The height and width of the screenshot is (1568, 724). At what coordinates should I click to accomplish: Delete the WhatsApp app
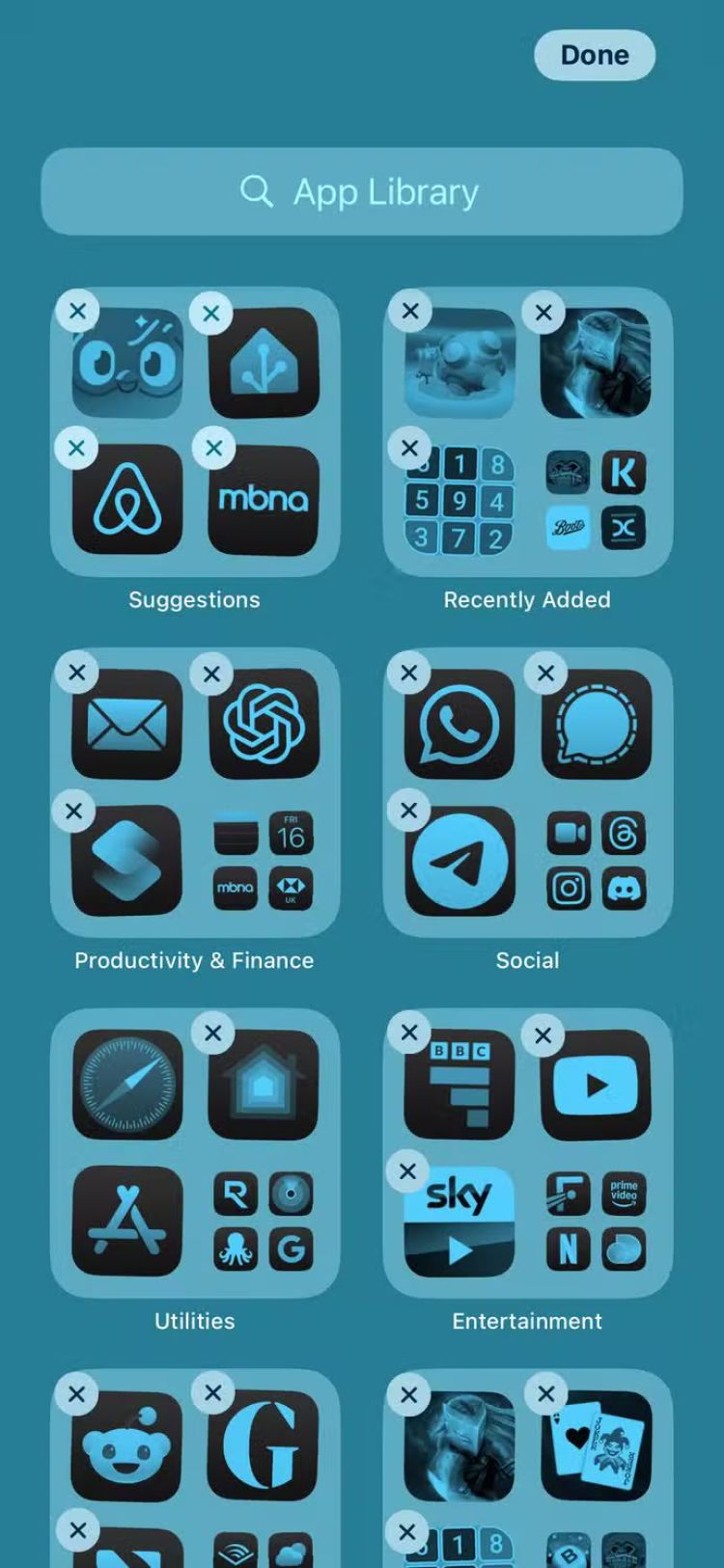pyautogui.click(x=409, y=674)
